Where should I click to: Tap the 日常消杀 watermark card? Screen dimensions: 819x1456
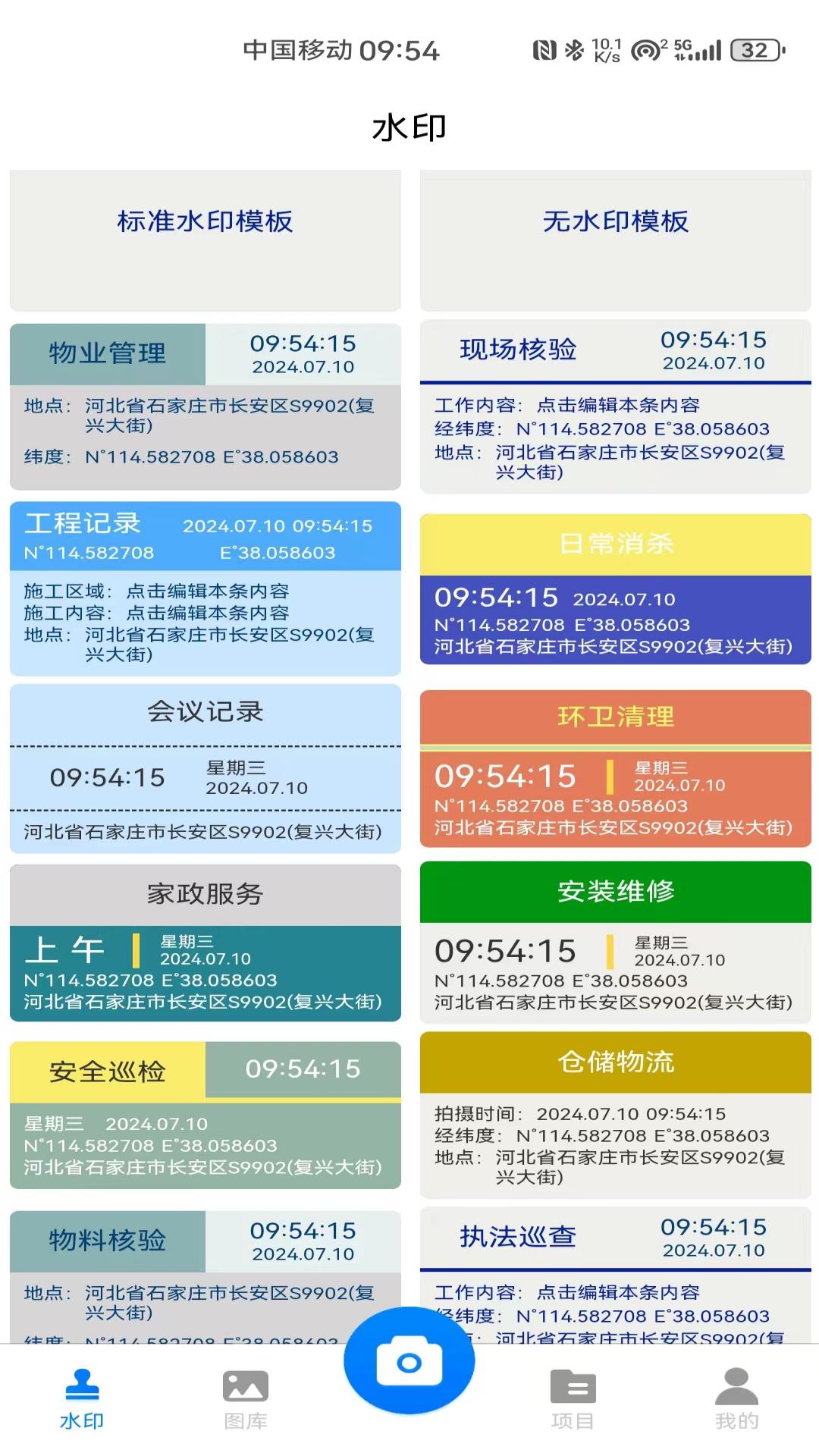tap(615, 589)
